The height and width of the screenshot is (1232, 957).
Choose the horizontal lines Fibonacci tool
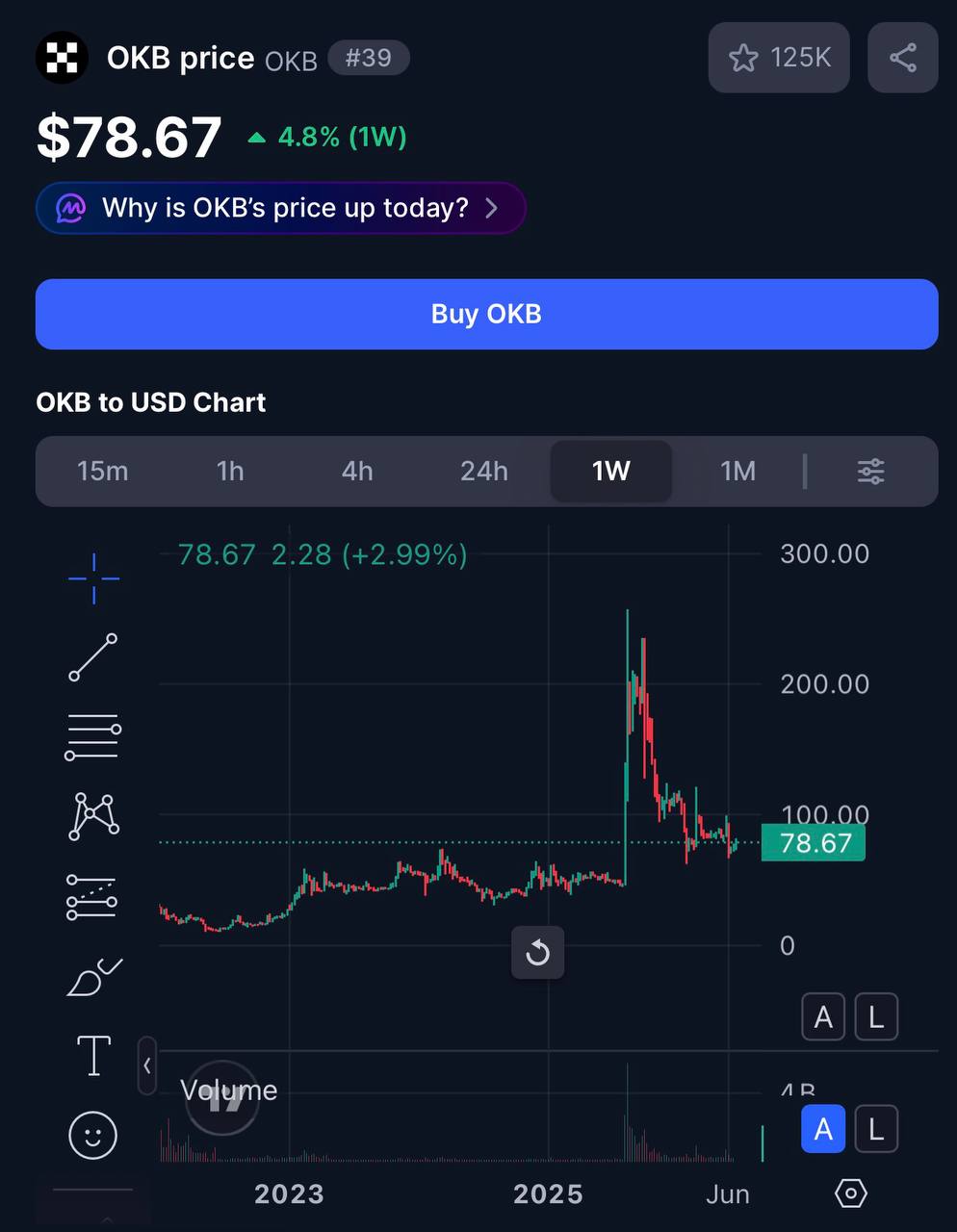[x=93, y=737]
